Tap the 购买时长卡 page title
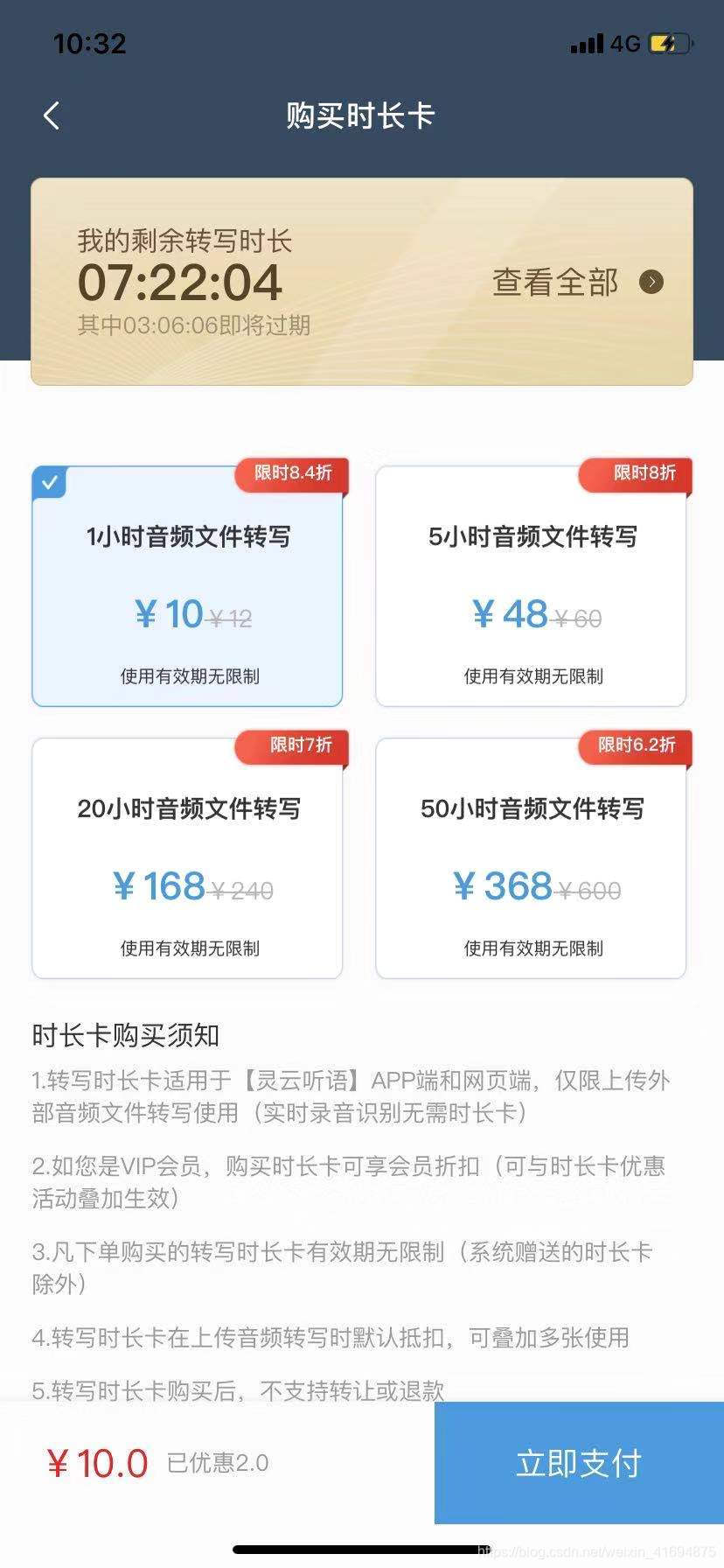 361,115
